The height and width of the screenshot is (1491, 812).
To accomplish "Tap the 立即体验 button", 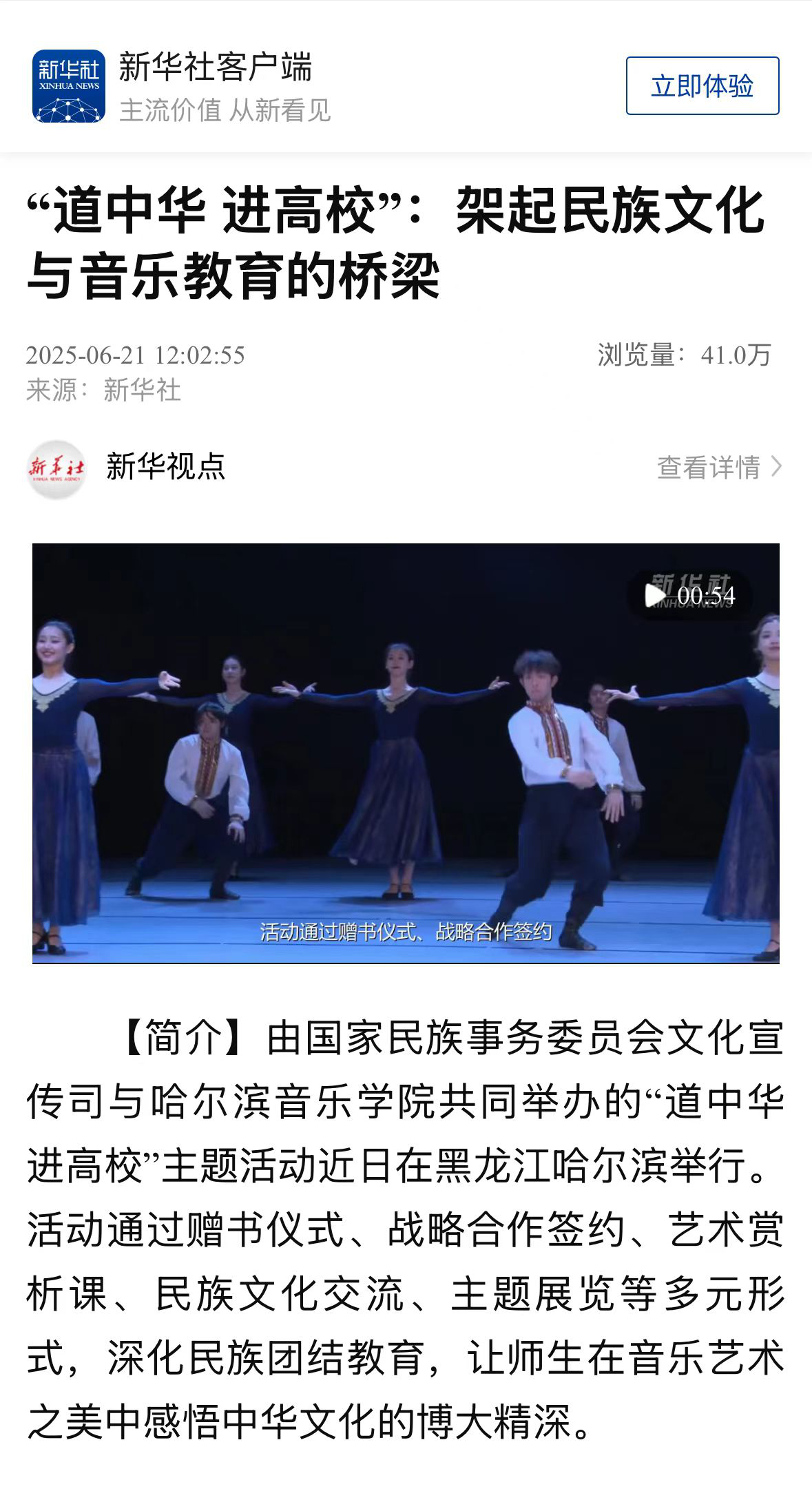I will coord(702,86).
